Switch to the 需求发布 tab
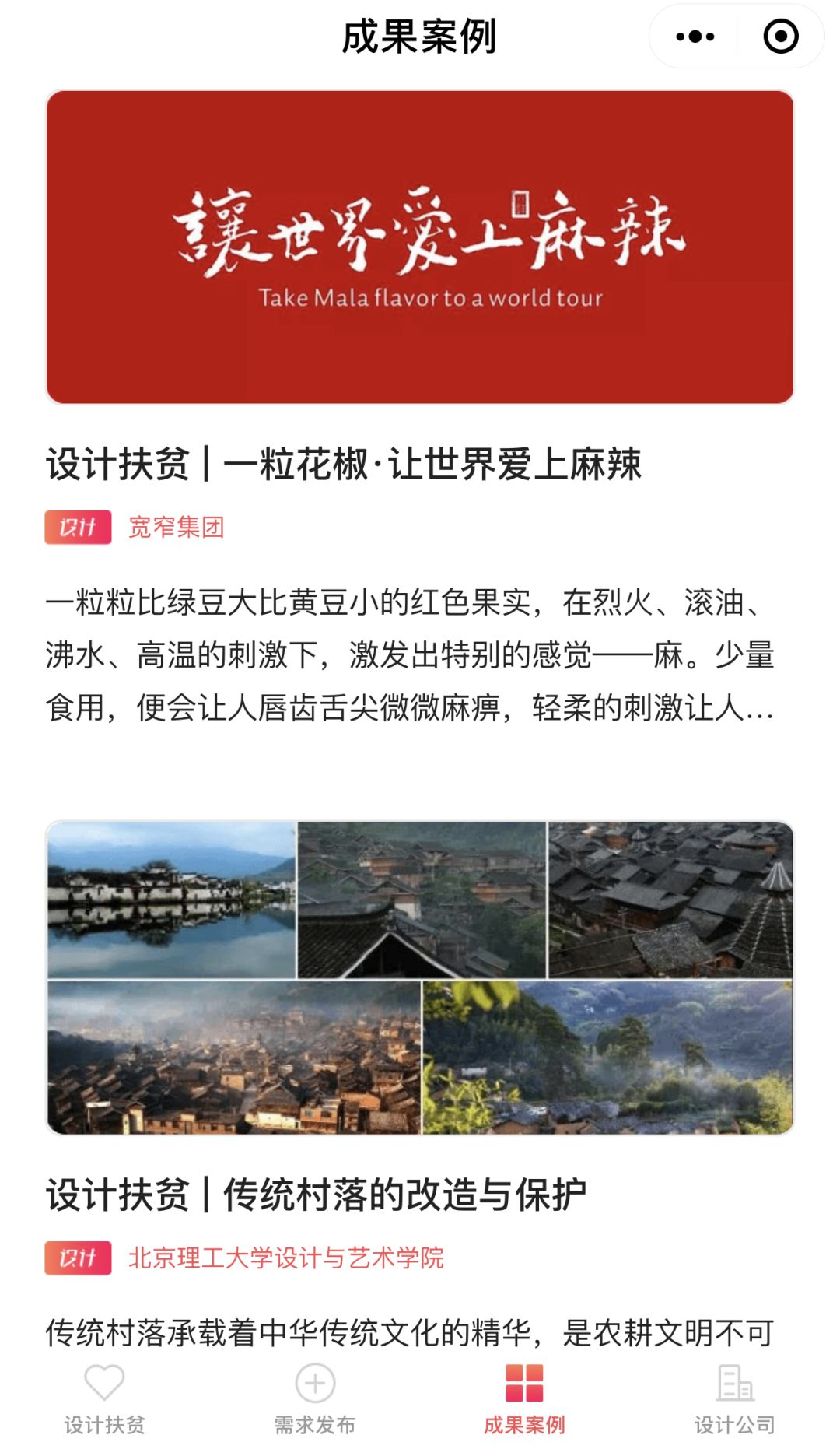Image resolution: width=840 pixels, height=1449 pixels. click(315, 1398)
